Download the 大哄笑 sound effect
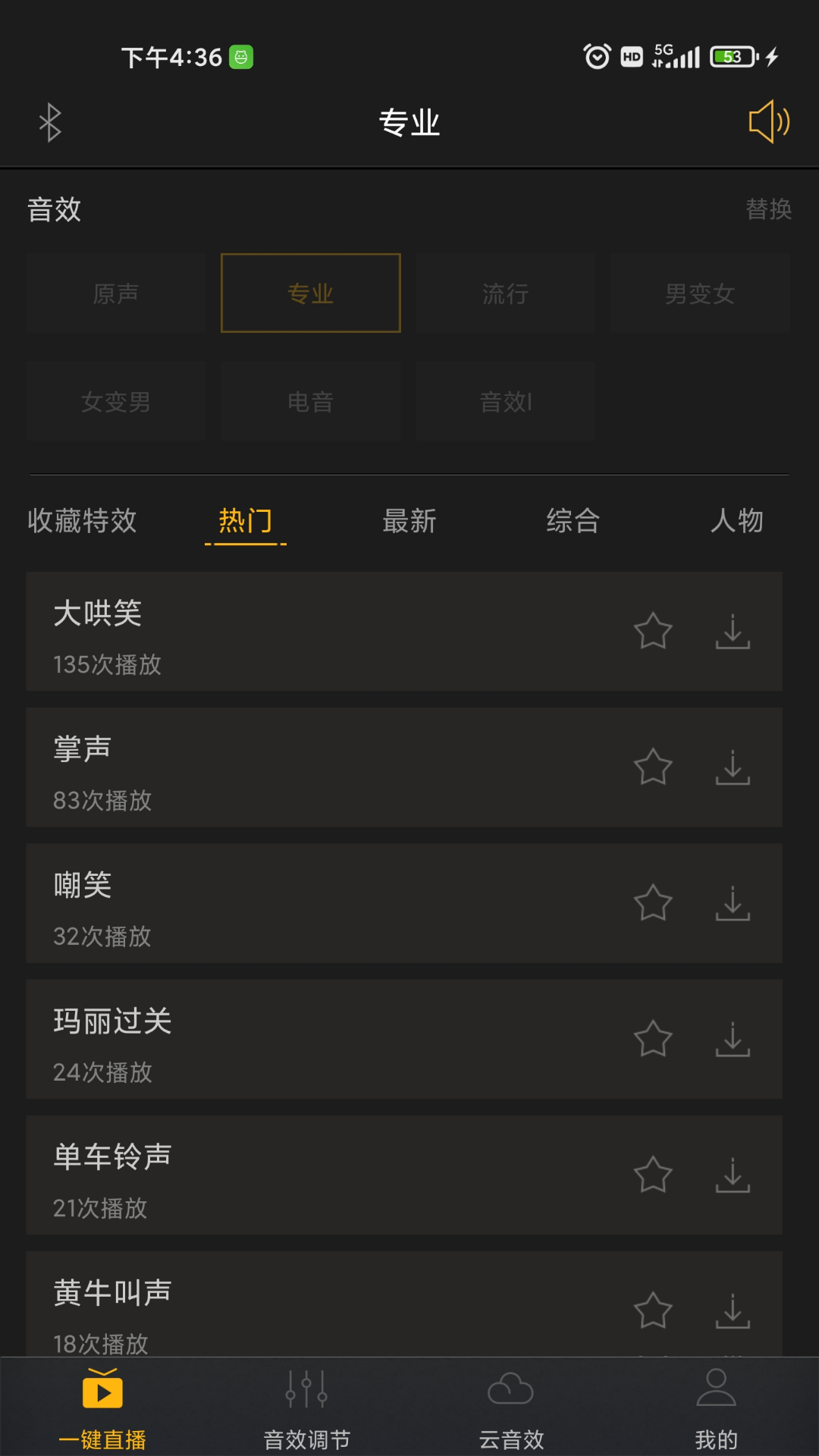Viewport: 819px width, 1456px height. 733,632
